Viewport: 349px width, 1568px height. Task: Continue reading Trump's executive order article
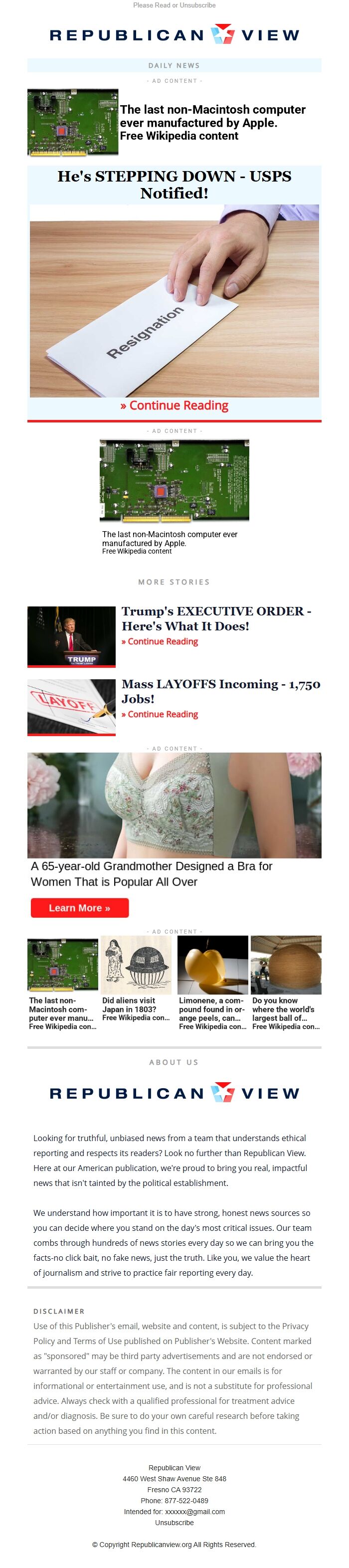pos(160,641)
